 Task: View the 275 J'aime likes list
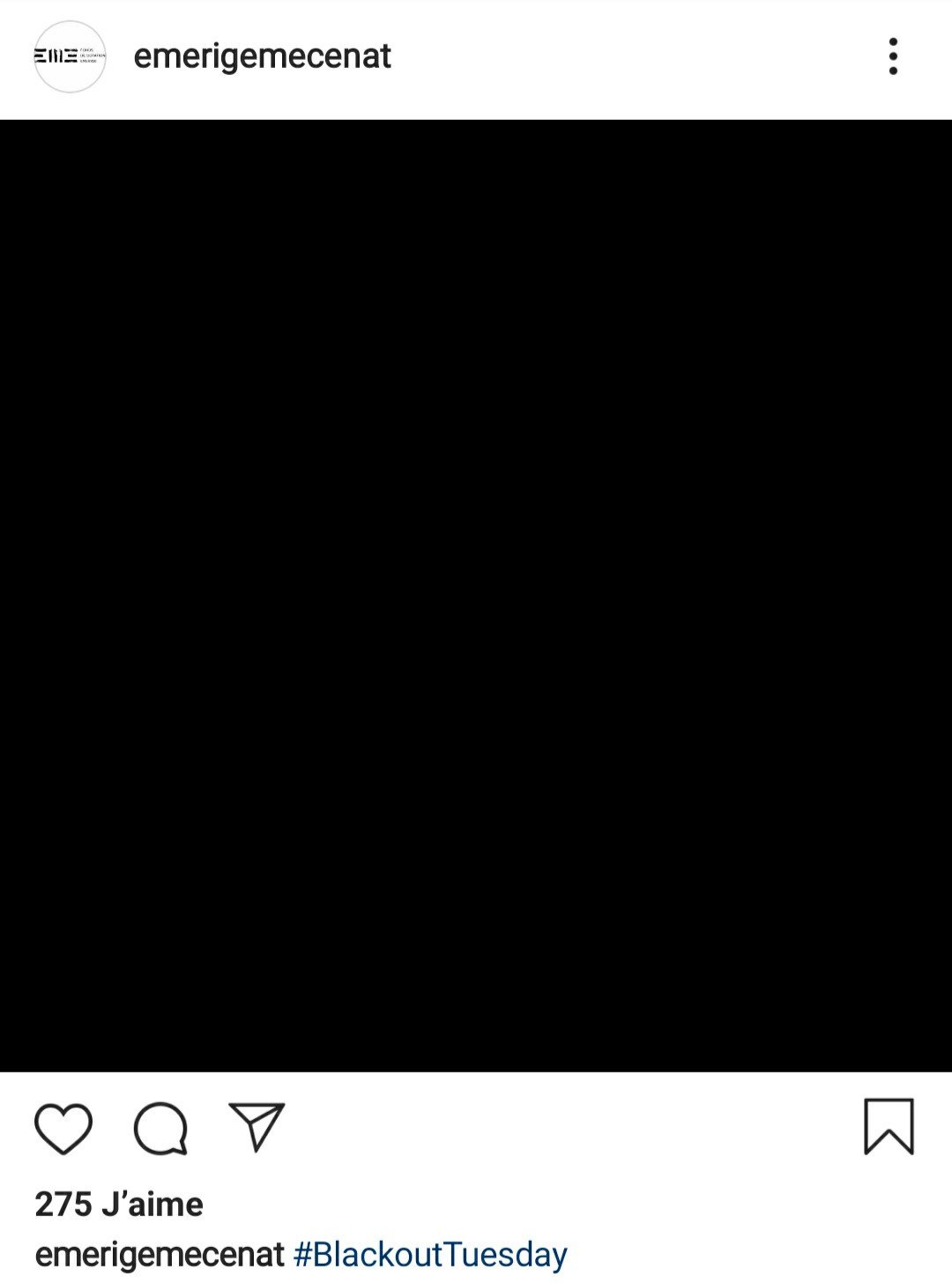pos(119,1204)
